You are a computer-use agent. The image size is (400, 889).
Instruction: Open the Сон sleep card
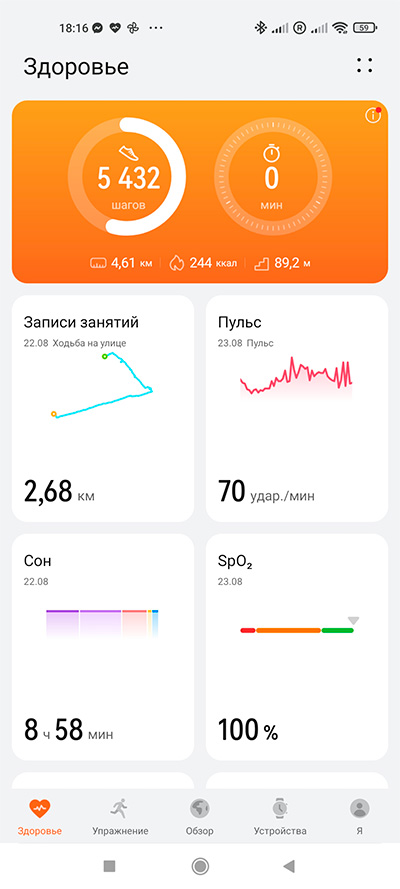(103, 647)
